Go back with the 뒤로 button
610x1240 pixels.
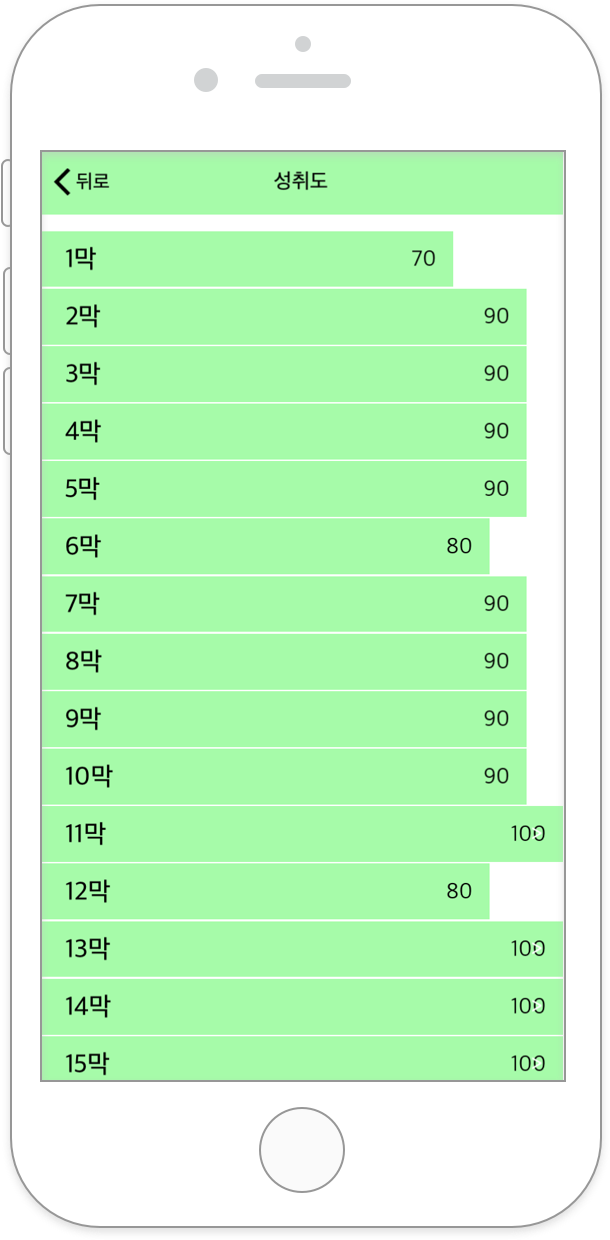click(81, 181)
